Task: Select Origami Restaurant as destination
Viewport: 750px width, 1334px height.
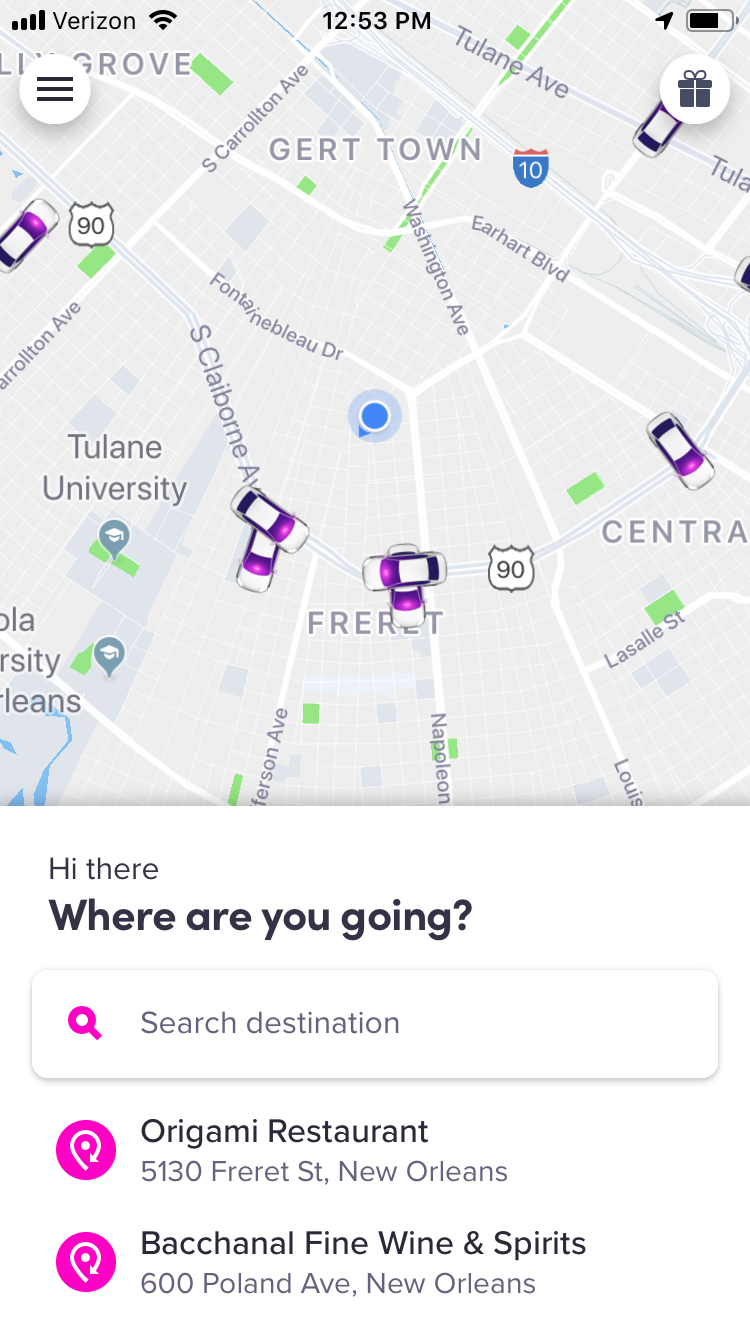Action: point(375,1150)
